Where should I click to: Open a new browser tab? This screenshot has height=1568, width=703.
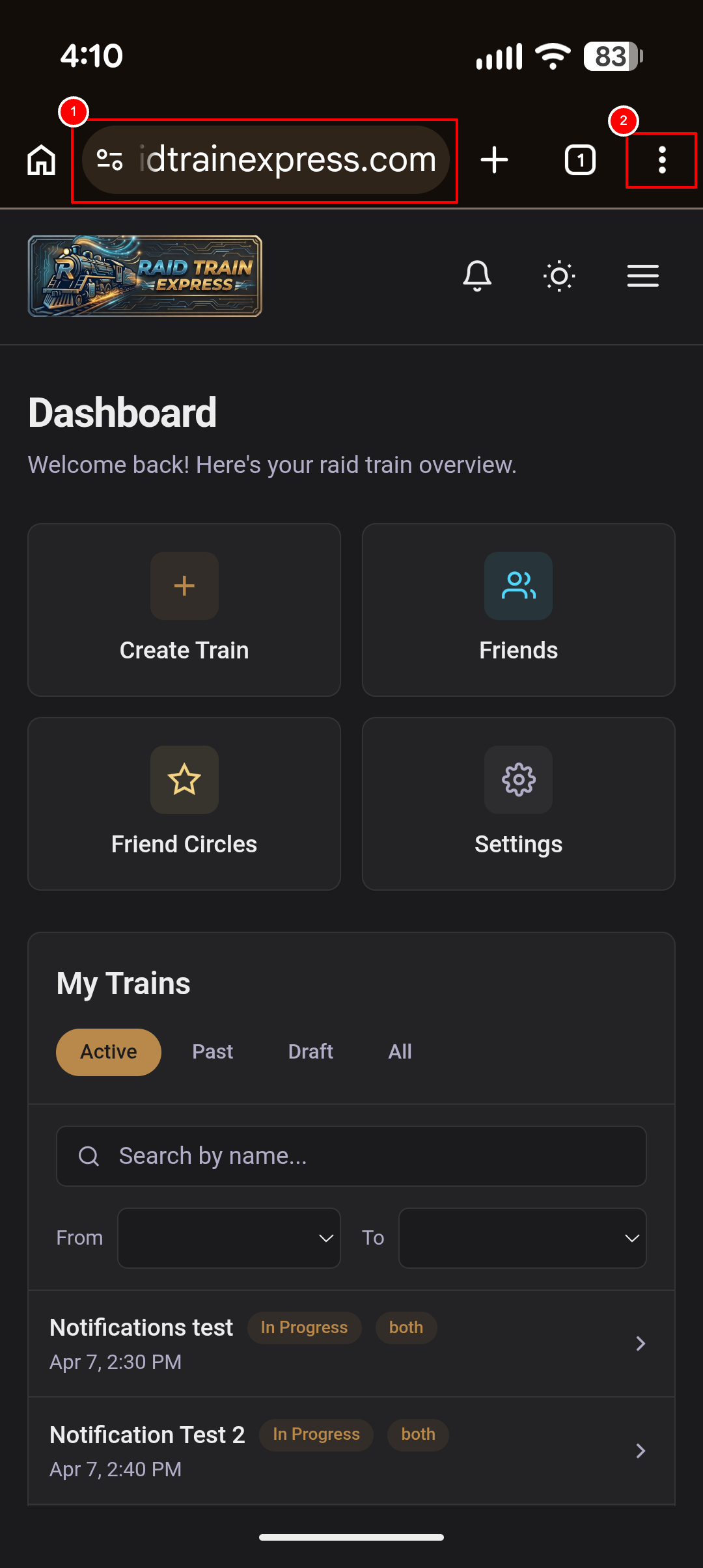pos(494,160)
